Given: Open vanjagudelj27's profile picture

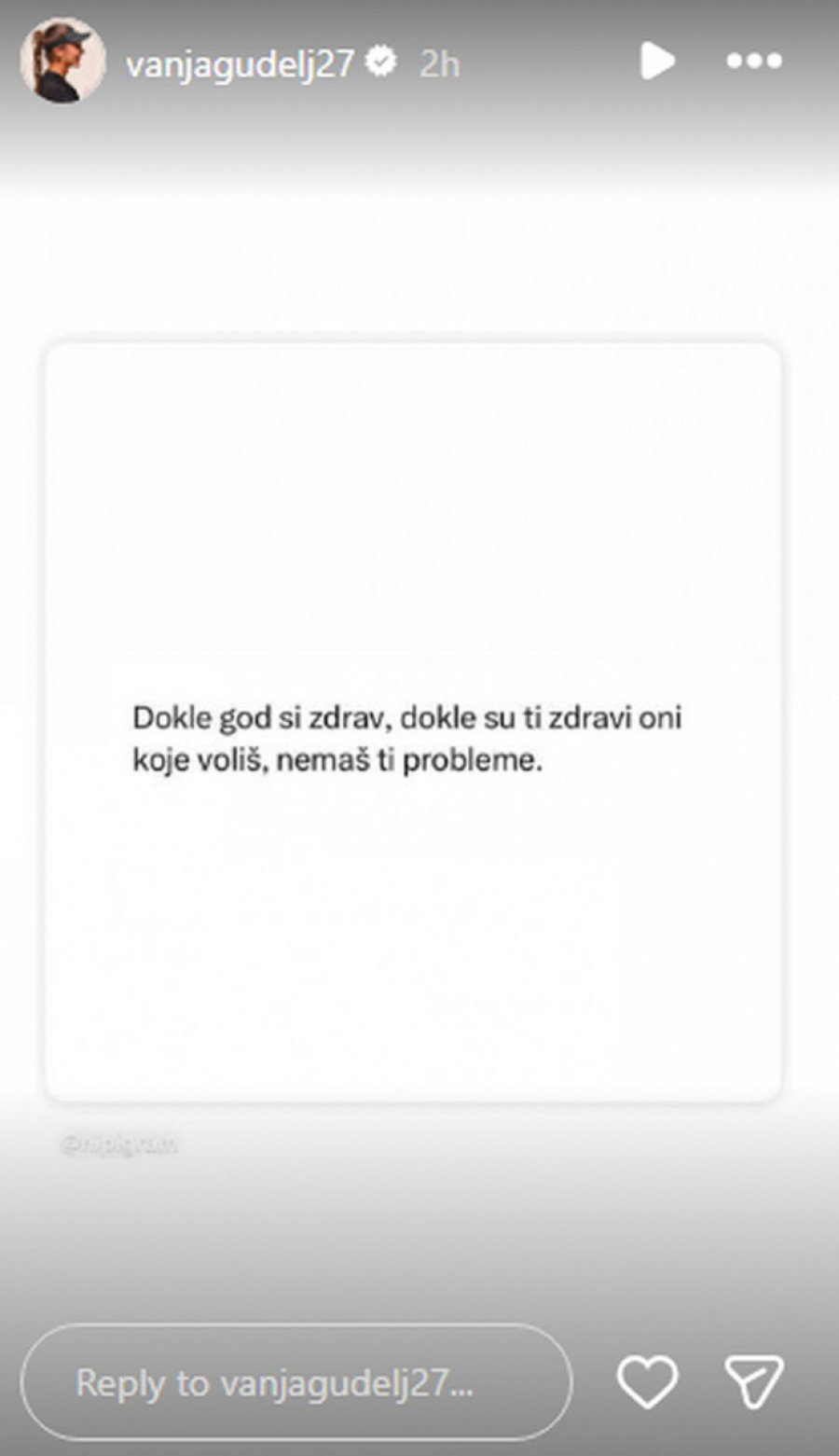Looking at the screenshot, I should (x=62, y=62).
